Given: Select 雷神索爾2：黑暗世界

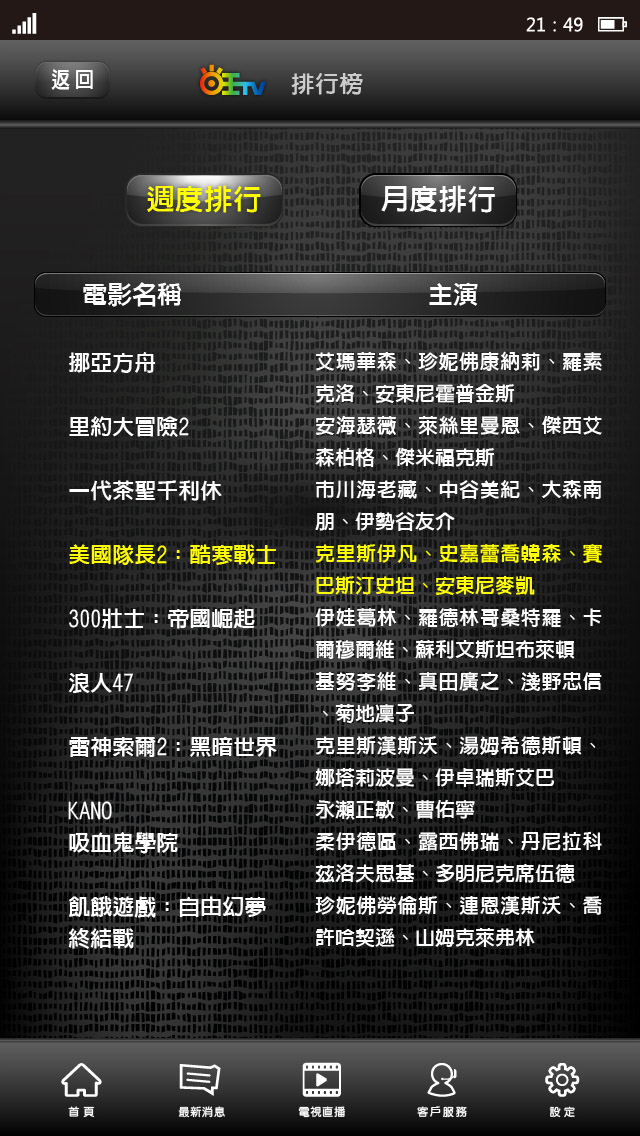Looking at the screenshot, I should coord(173,746).
